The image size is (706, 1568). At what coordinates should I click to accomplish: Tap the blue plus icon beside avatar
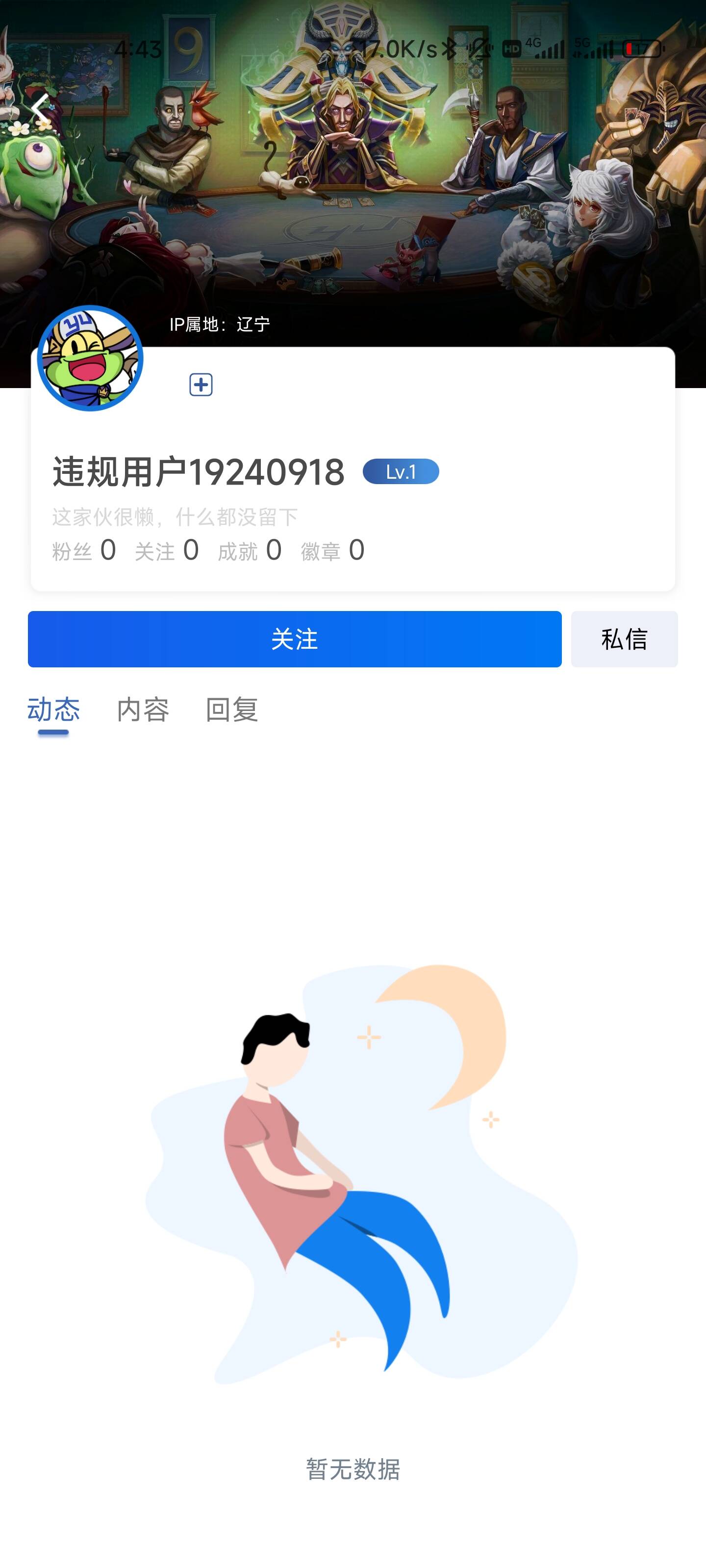point(201,385)
